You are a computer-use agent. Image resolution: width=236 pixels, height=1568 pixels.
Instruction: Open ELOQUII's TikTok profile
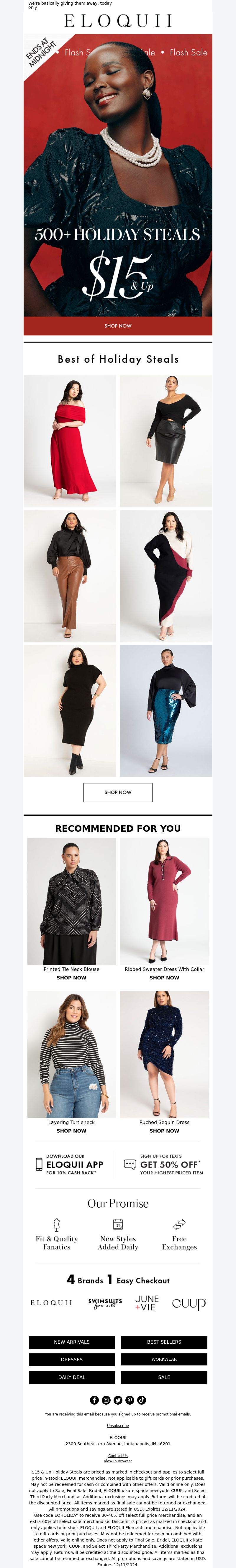coord(142,1400)
